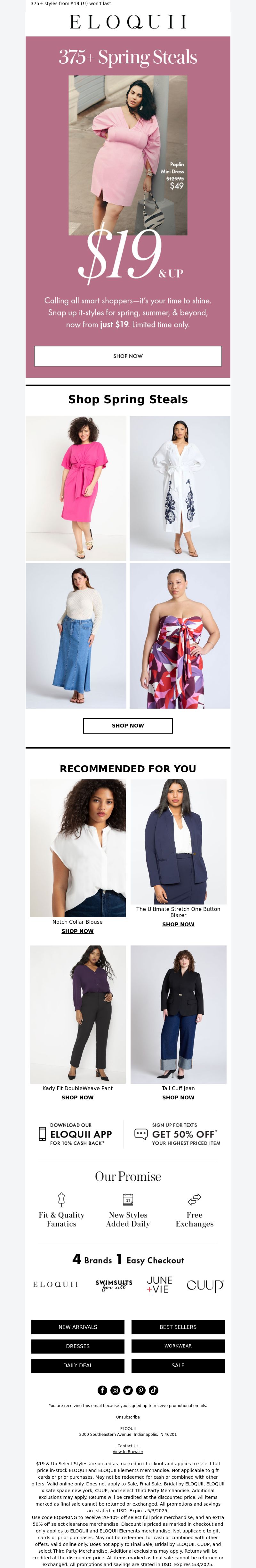Shop the Notch Collar Blouse

[x=77, y=931]
